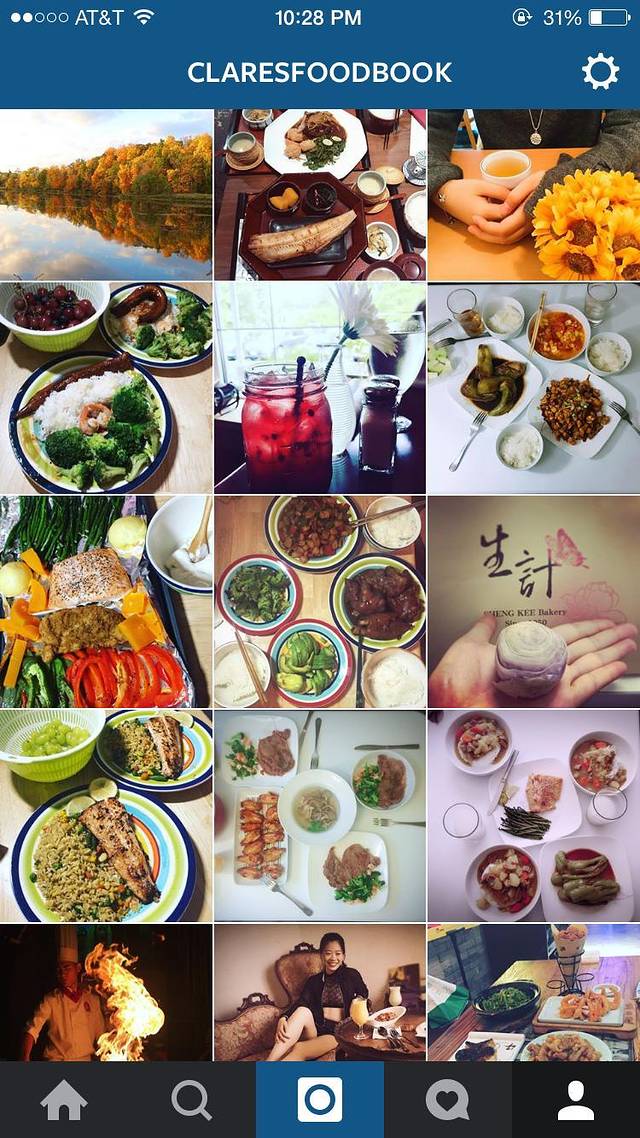
Task: Open the settings gear icon
Action: [600, 72]
